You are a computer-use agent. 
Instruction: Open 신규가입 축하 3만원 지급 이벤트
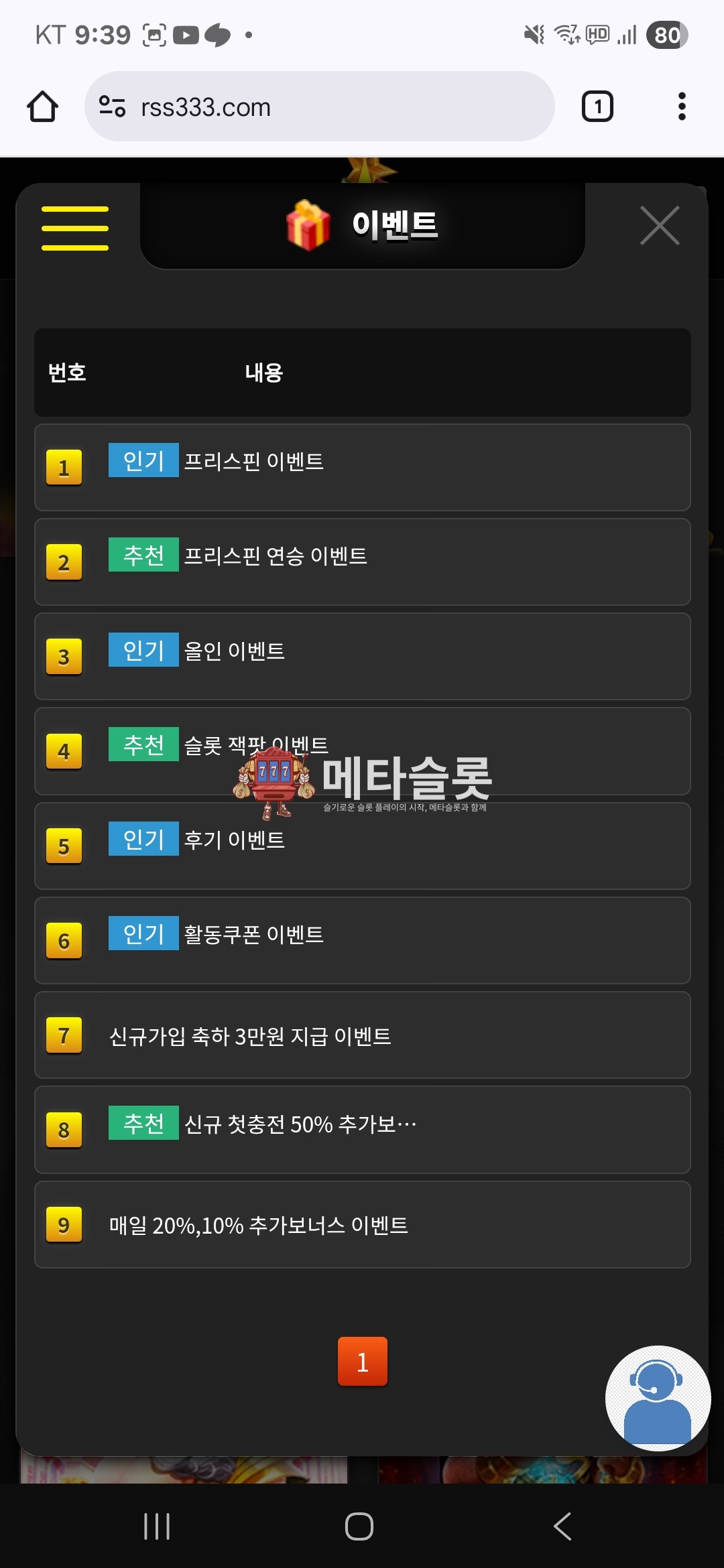coord(250,1036)
